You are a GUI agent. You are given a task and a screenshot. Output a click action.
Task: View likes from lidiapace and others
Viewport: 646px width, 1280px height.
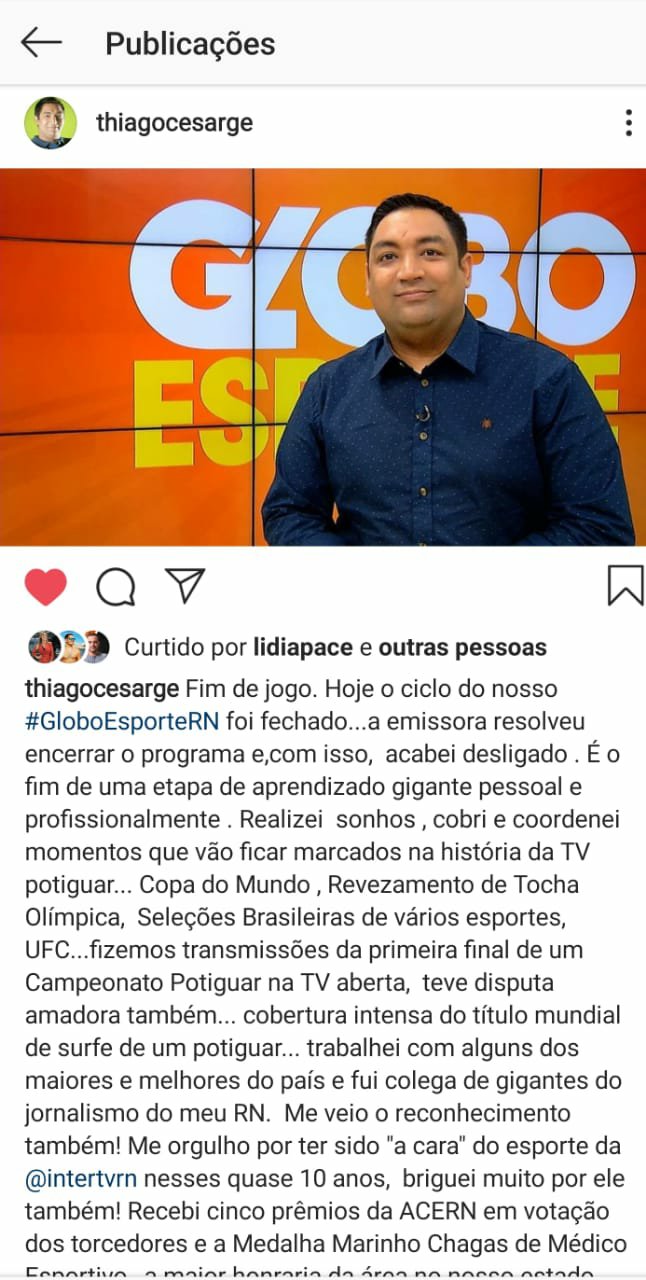335,648
